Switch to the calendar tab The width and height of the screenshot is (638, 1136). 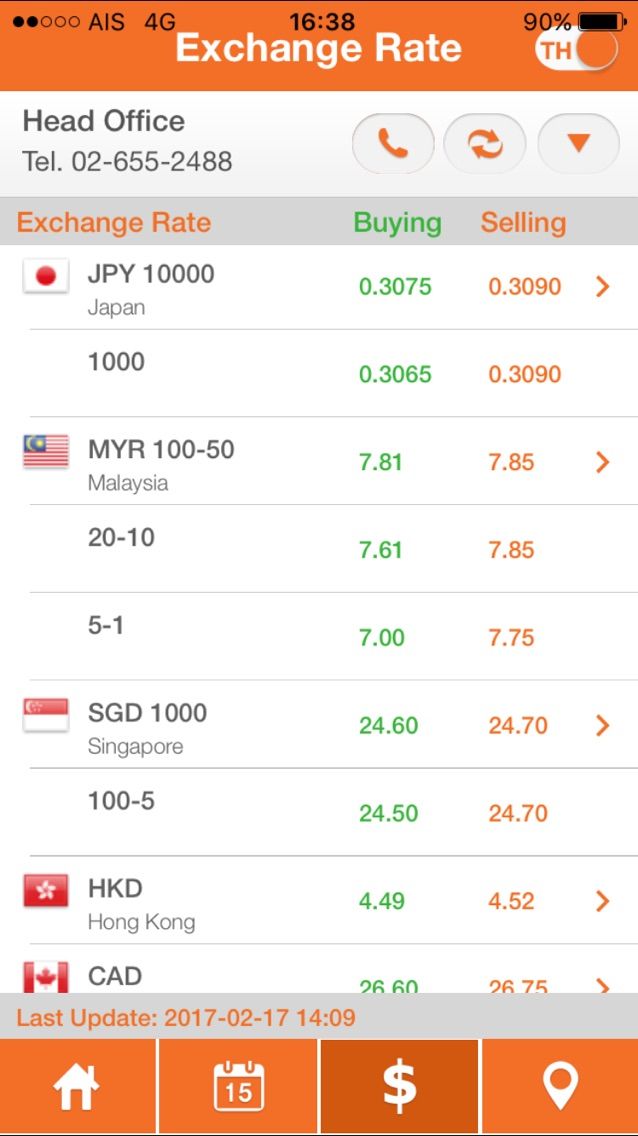(238, 1088)
